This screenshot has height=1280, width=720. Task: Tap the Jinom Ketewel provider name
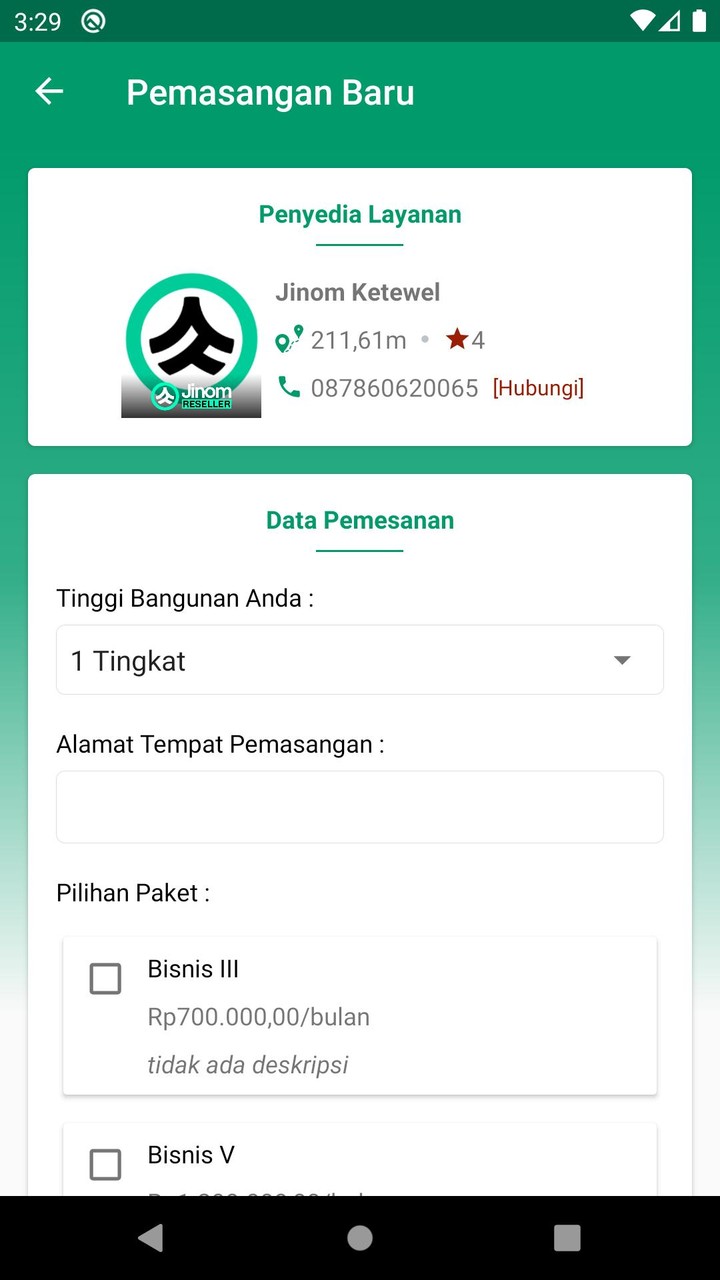pos(357,292)
